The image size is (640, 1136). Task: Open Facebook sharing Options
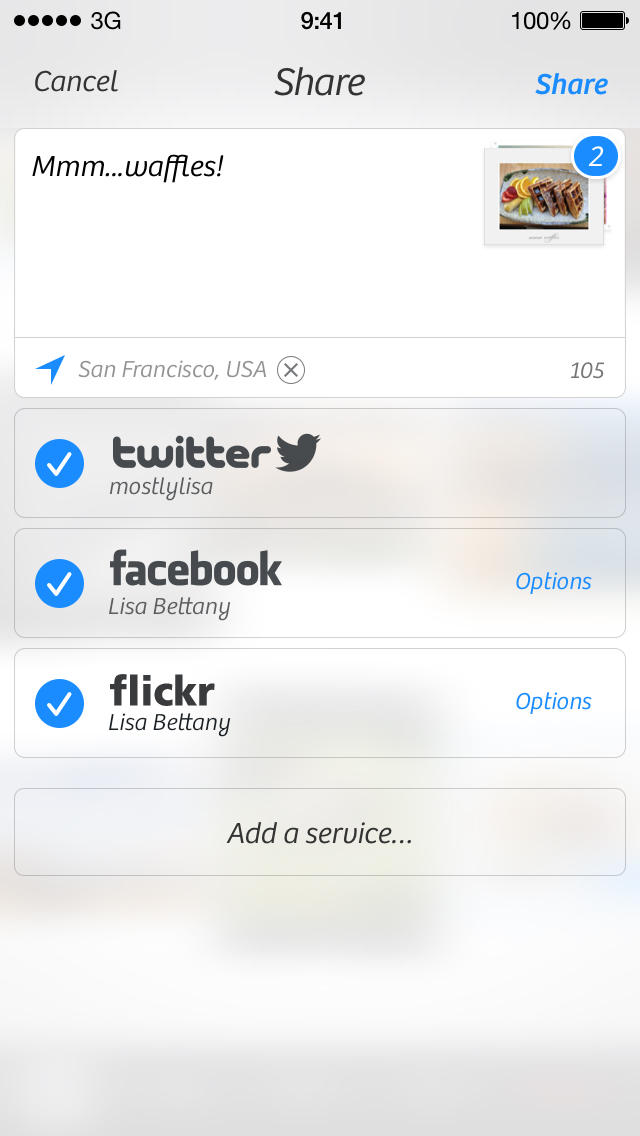pos(553,582)
